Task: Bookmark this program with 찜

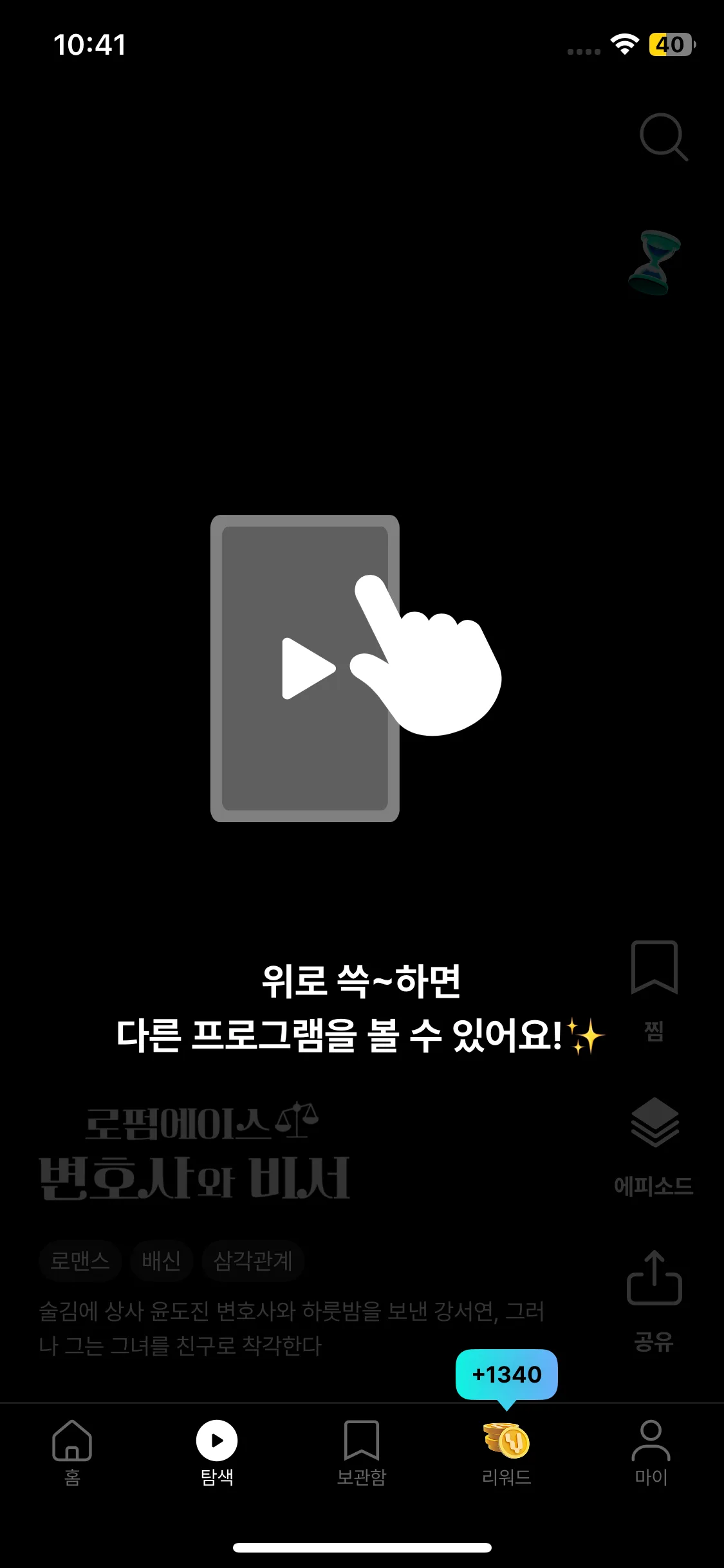Action: [654, 991]
